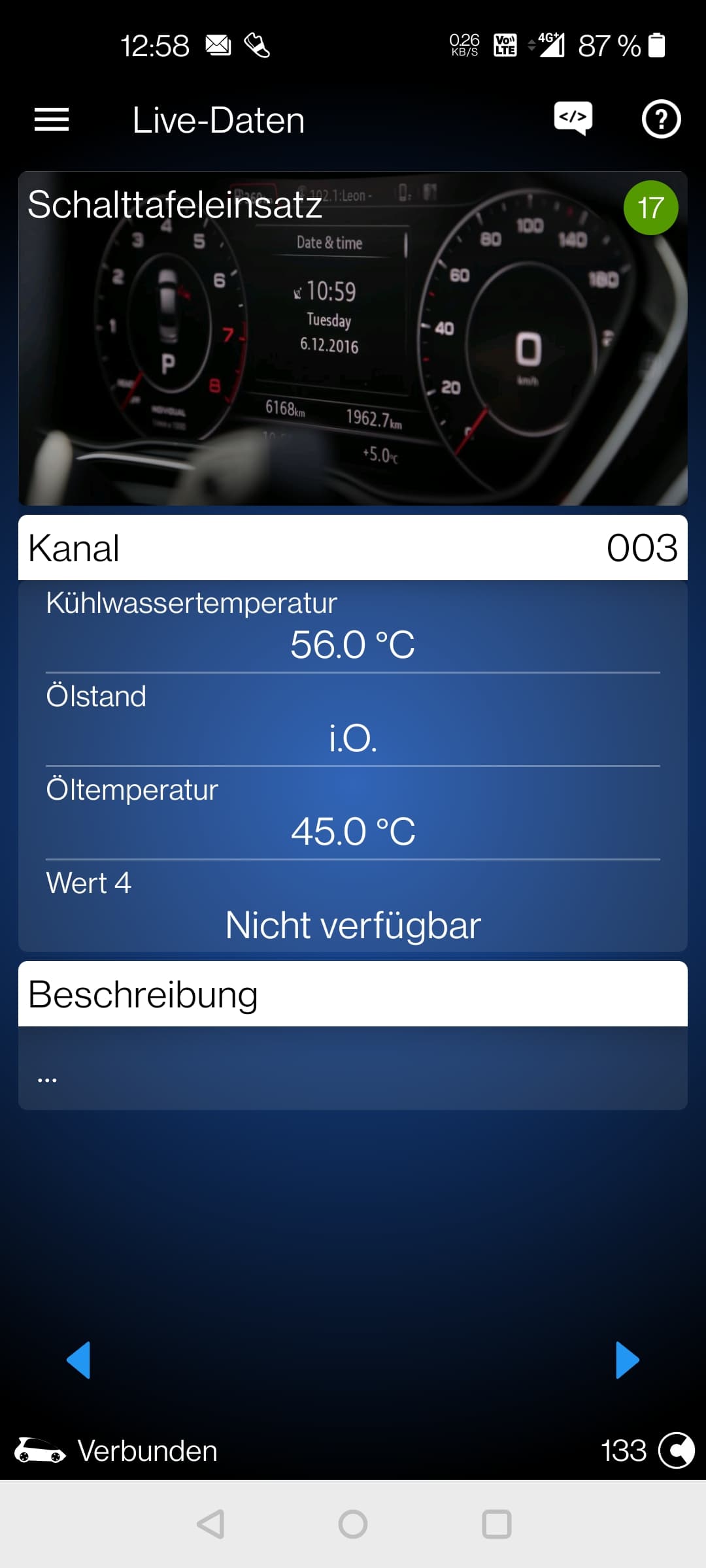Open the hamburger drawer menu

[x=52, y=120]
